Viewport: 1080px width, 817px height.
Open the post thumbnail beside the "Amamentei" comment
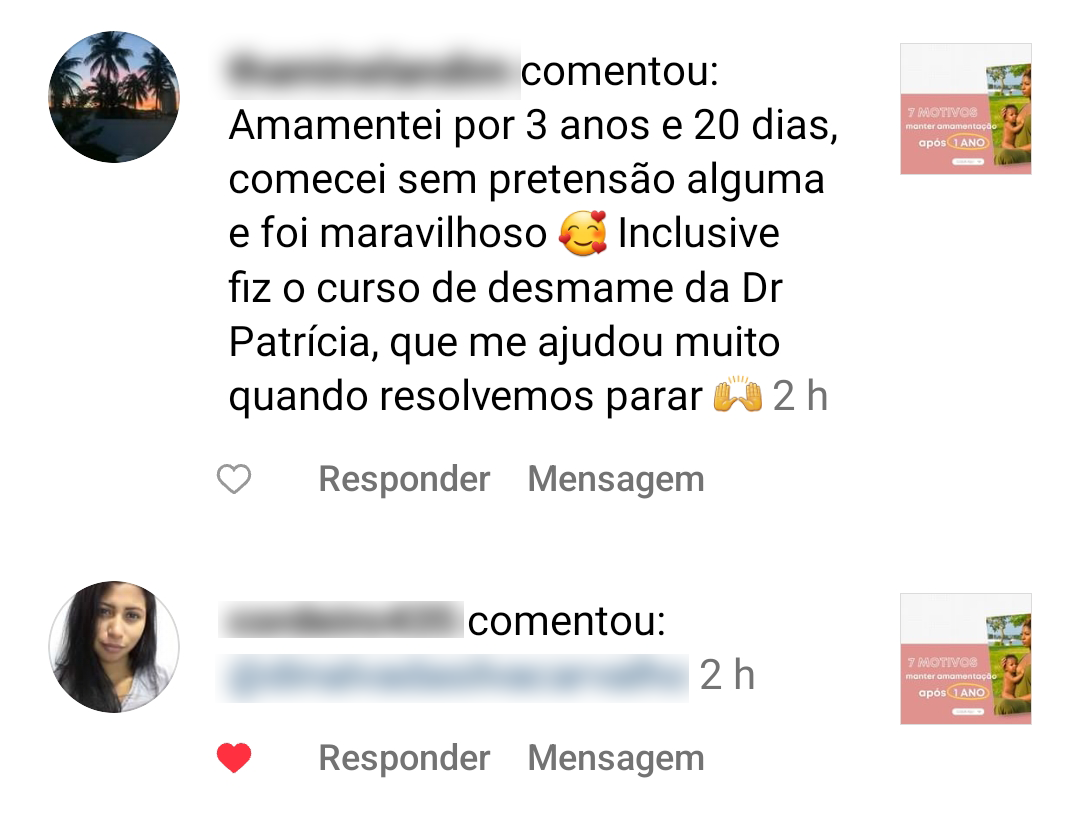tap(965, 109)
